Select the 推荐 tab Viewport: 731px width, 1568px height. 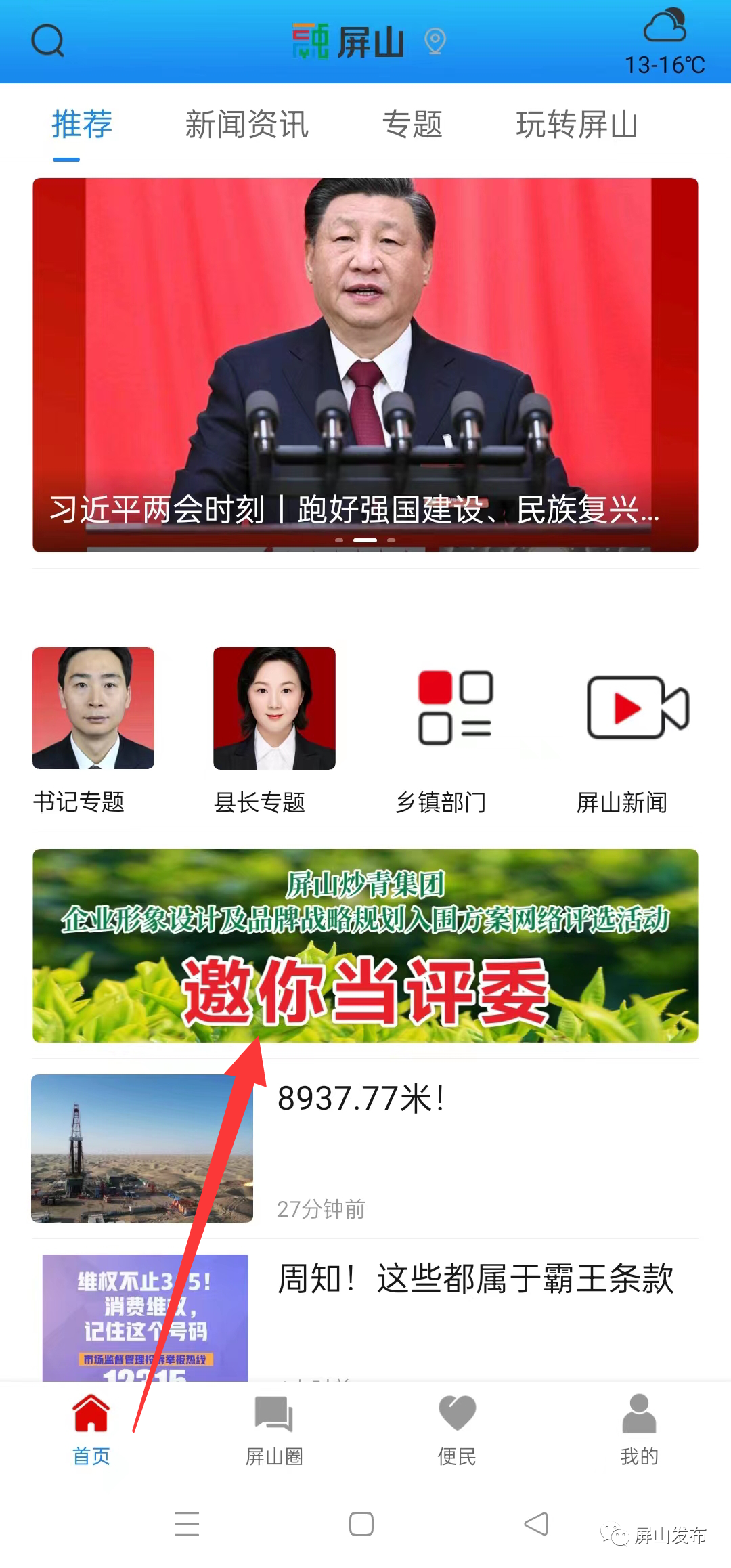(82, 125)
